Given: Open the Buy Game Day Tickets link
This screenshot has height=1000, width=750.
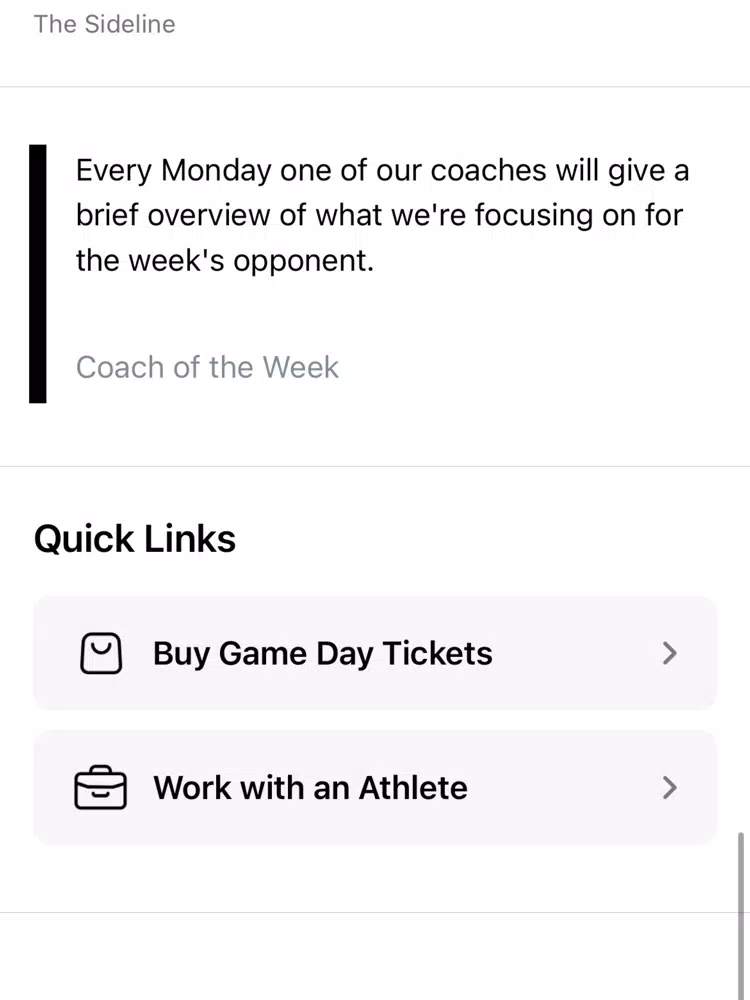Looking at the screenshot, I should coord(375,654).
